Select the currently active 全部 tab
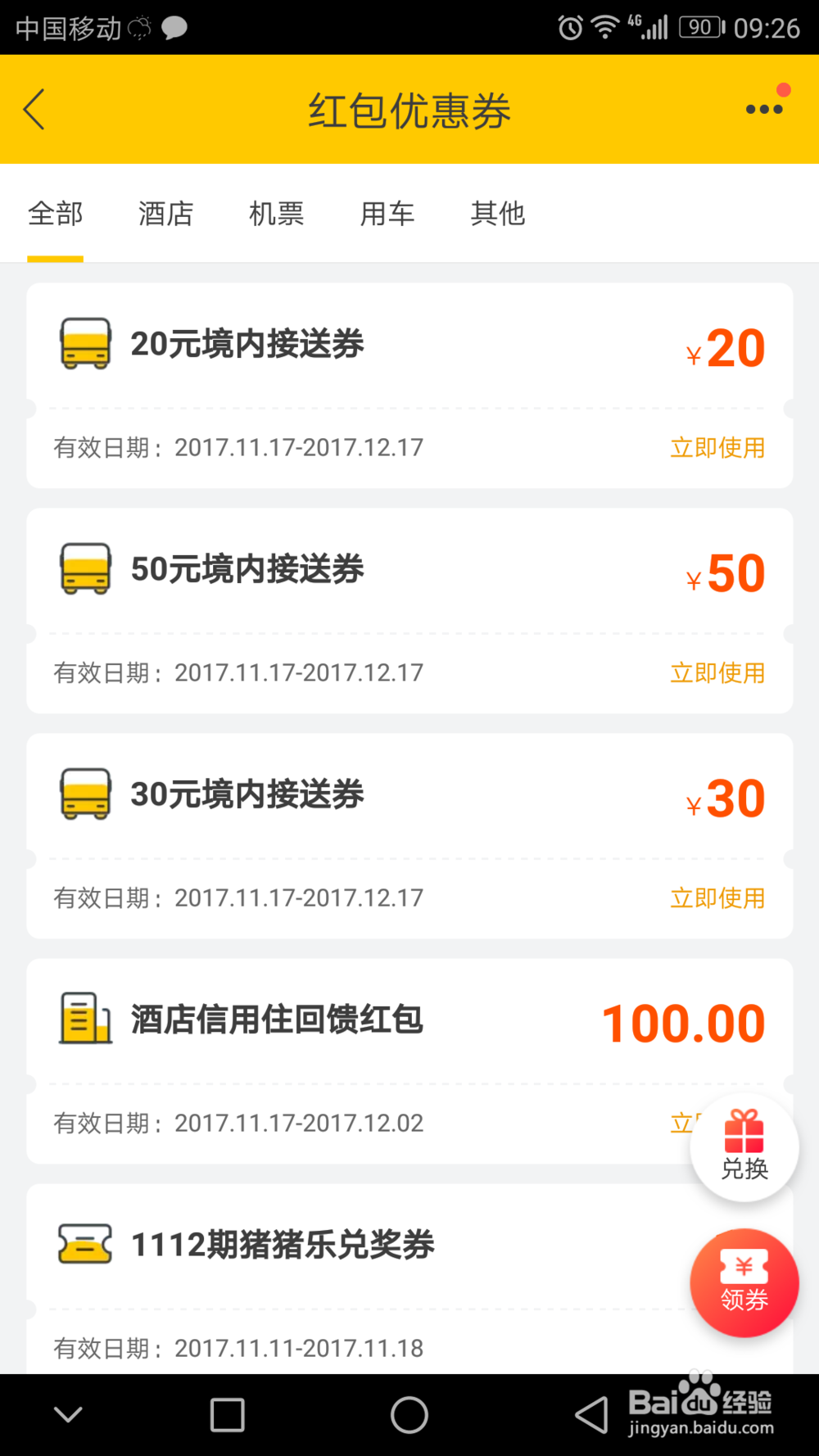This screenshot has height=1456, width=819. click(x=55, y=214)
